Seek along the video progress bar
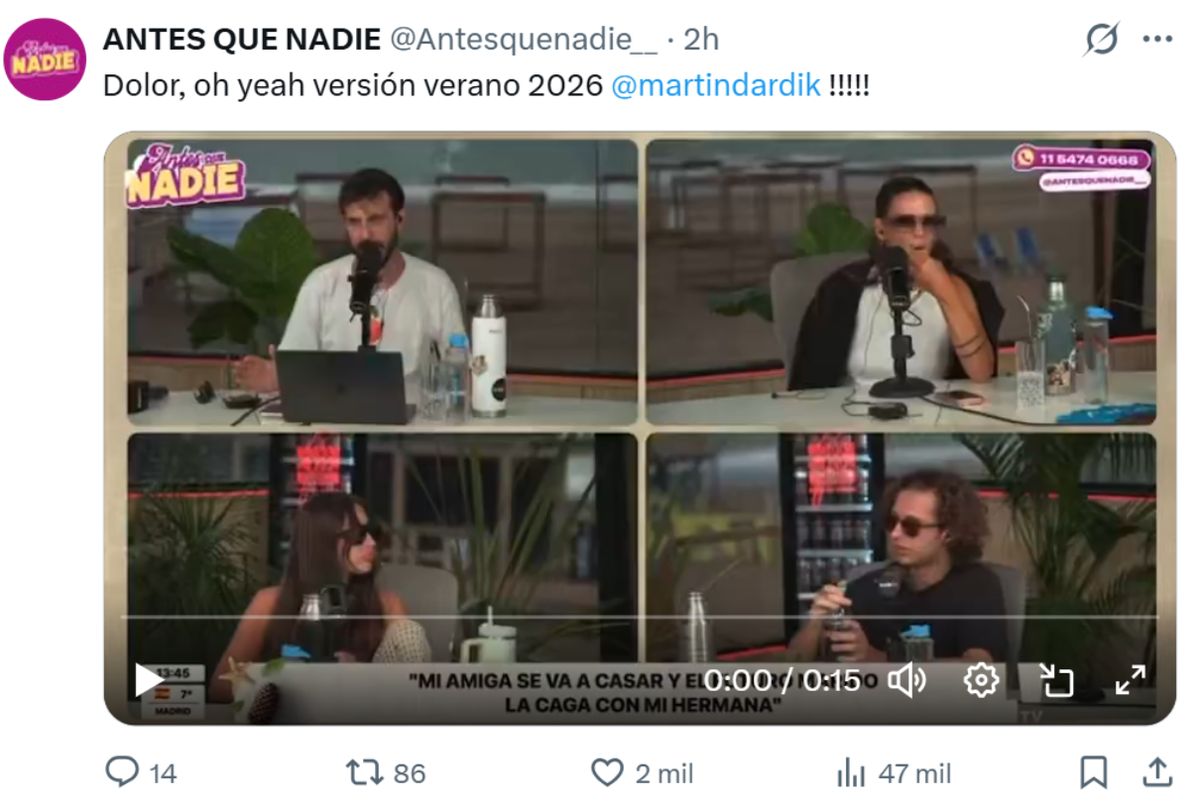1200x808 pixels. tap(640, 617)
